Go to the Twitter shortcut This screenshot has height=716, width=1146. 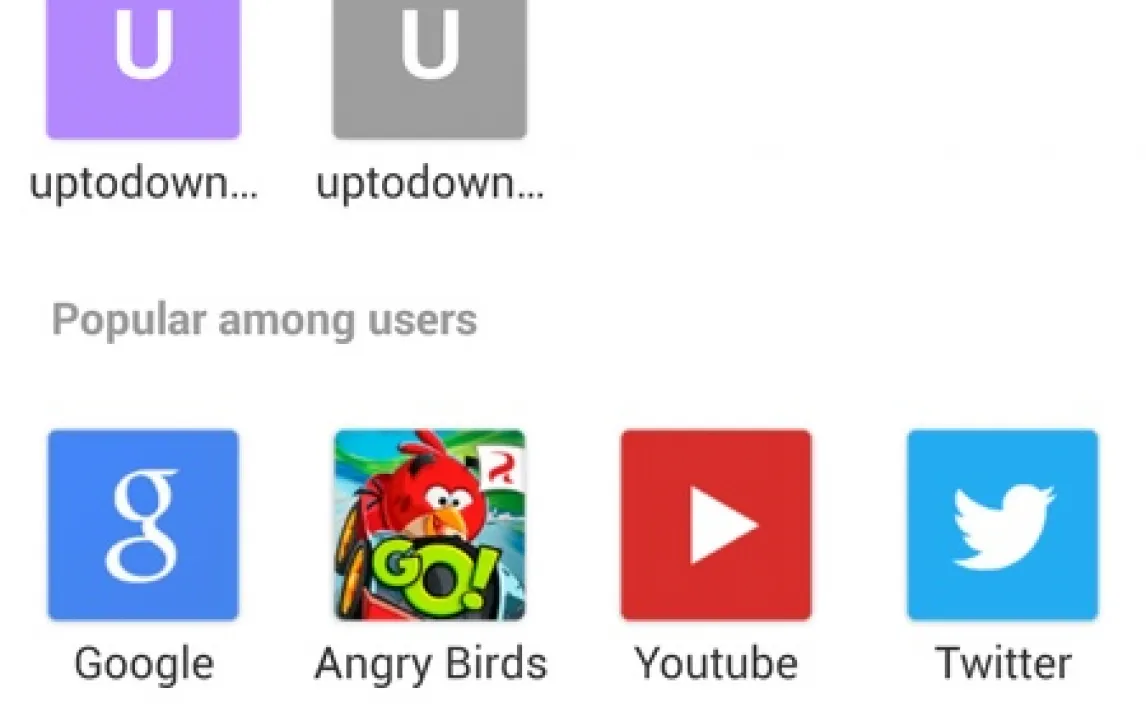click(x=1002, y=525)
